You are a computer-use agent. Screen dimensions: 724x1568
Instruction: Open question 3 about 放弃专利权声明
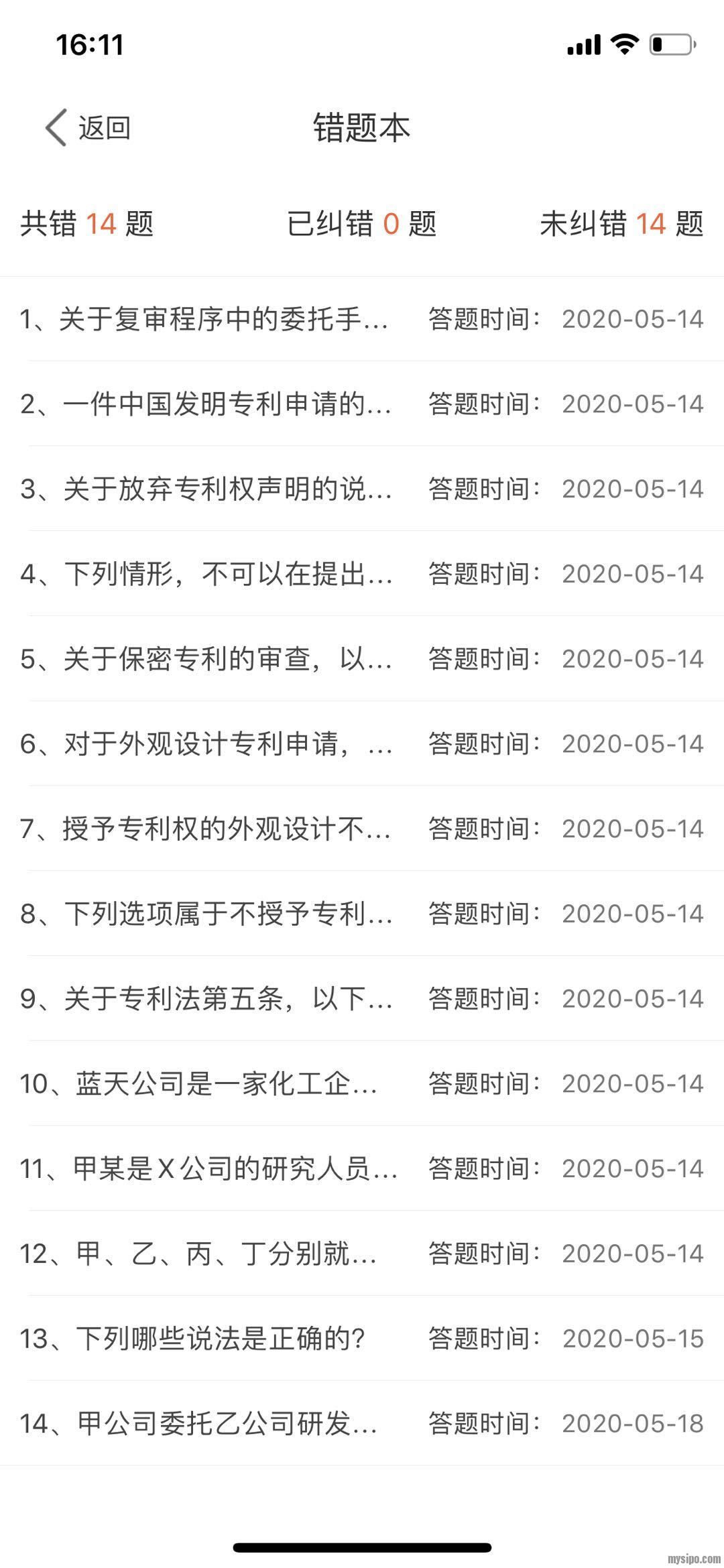coord(206,489)
